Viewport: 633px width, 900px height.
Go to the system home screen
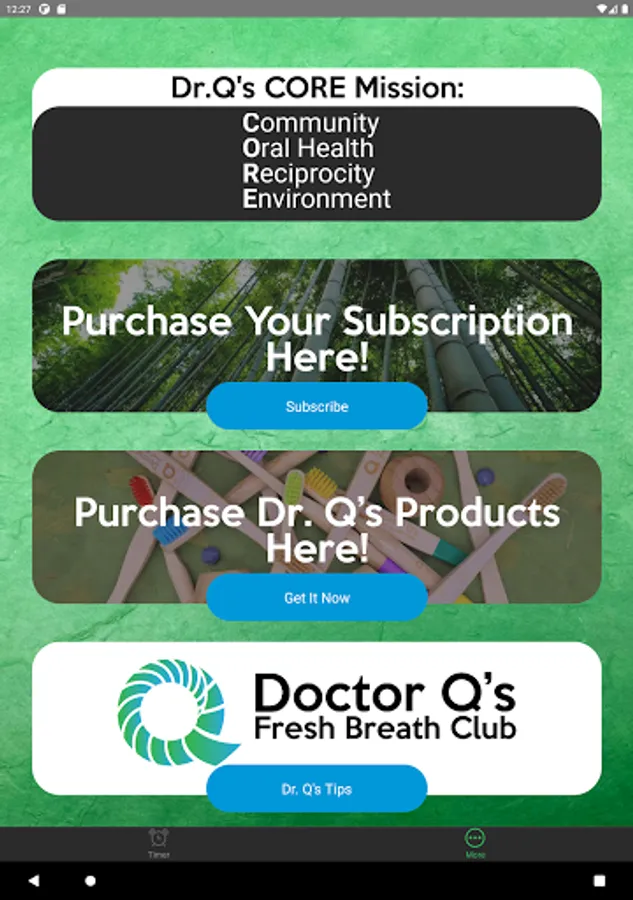tap(91, 880)
